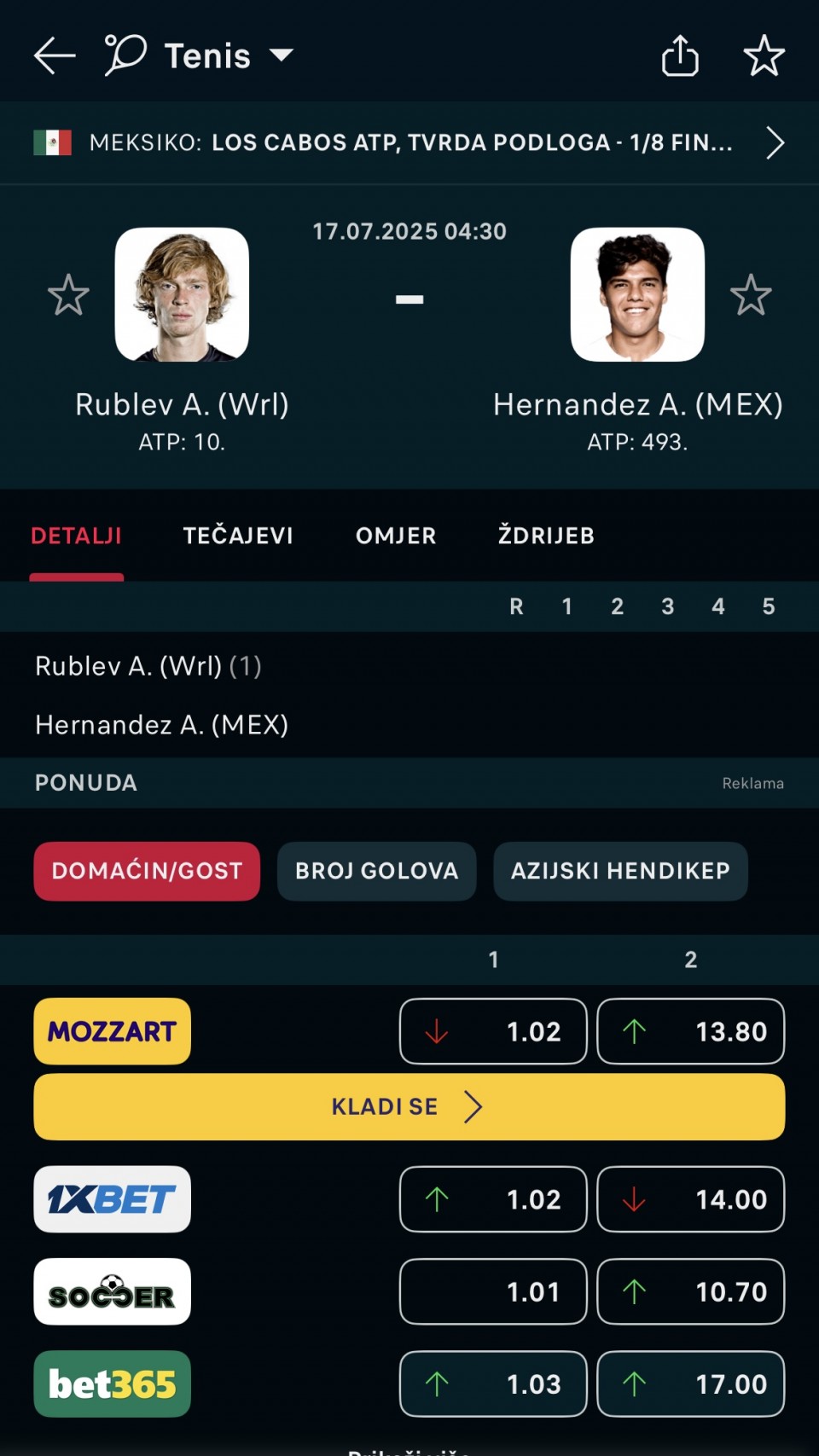819x1456 pixels.
Task: Open the Soccer bookmaker logo
Action: pyautogui.click(x=112, y=1291)
